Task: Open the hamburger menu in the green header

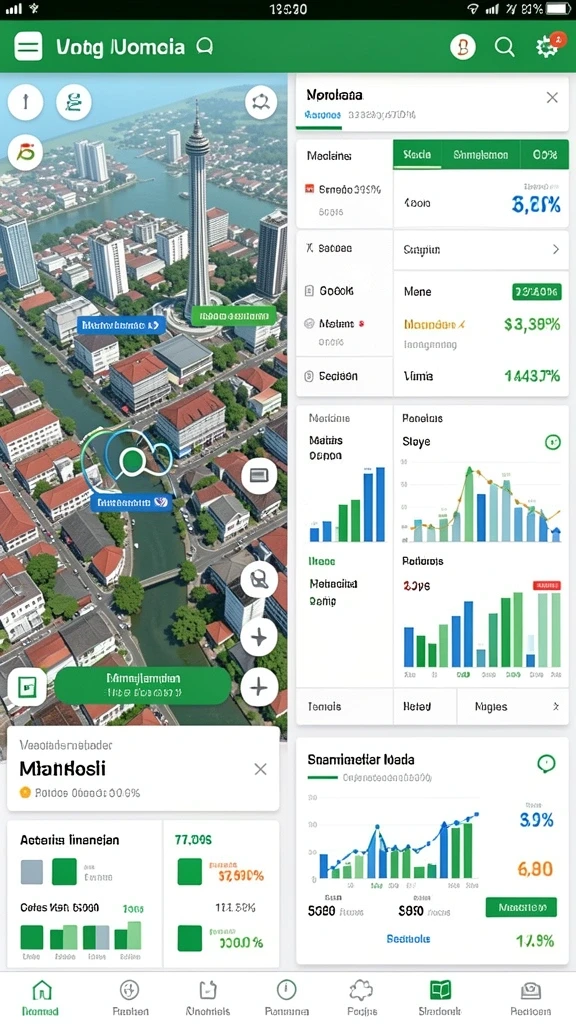Action: [28, 47]
